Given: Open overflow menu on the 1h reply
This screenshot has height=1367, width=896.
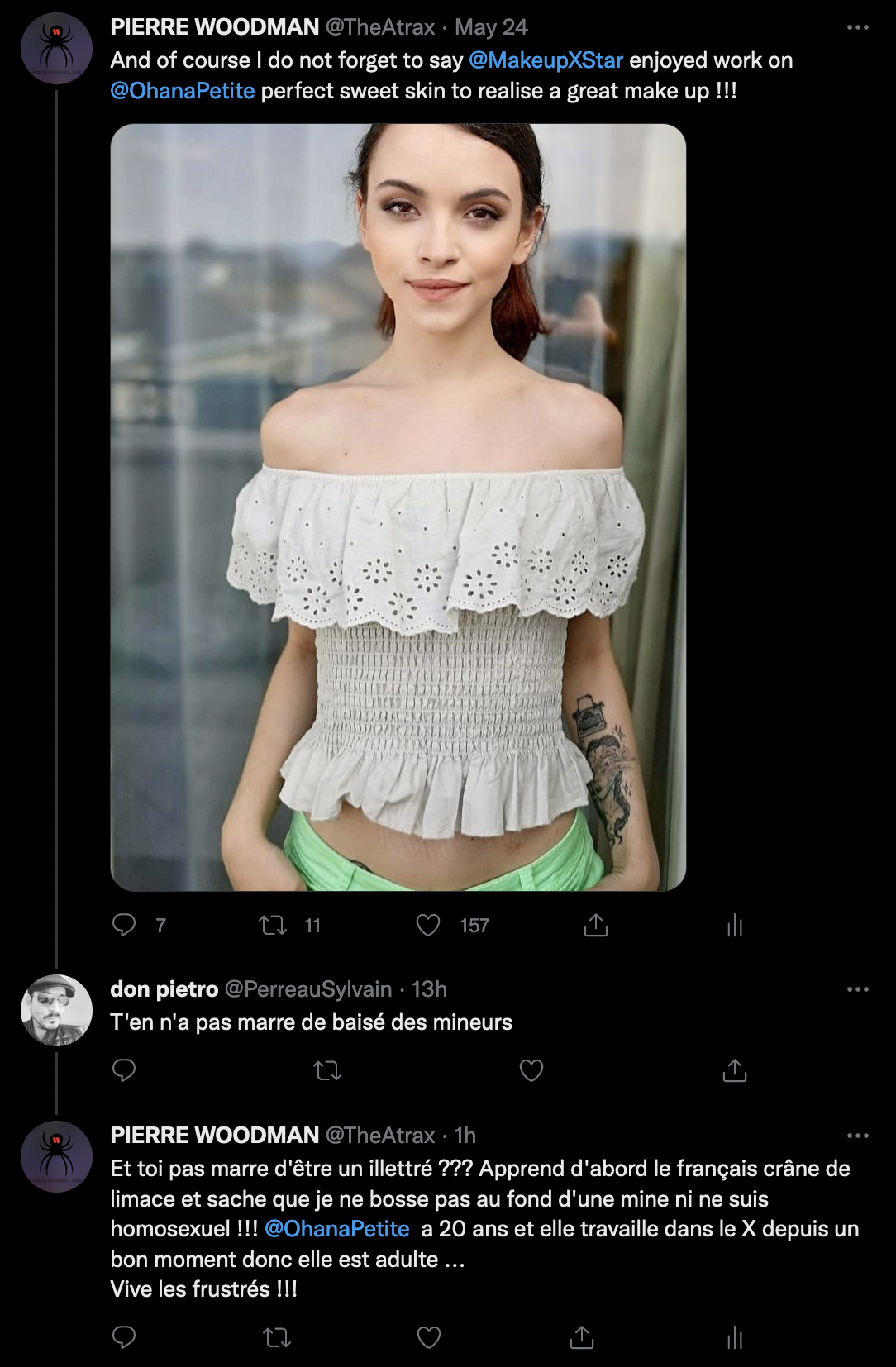Looking at the screenshot, I should 857,1136.
